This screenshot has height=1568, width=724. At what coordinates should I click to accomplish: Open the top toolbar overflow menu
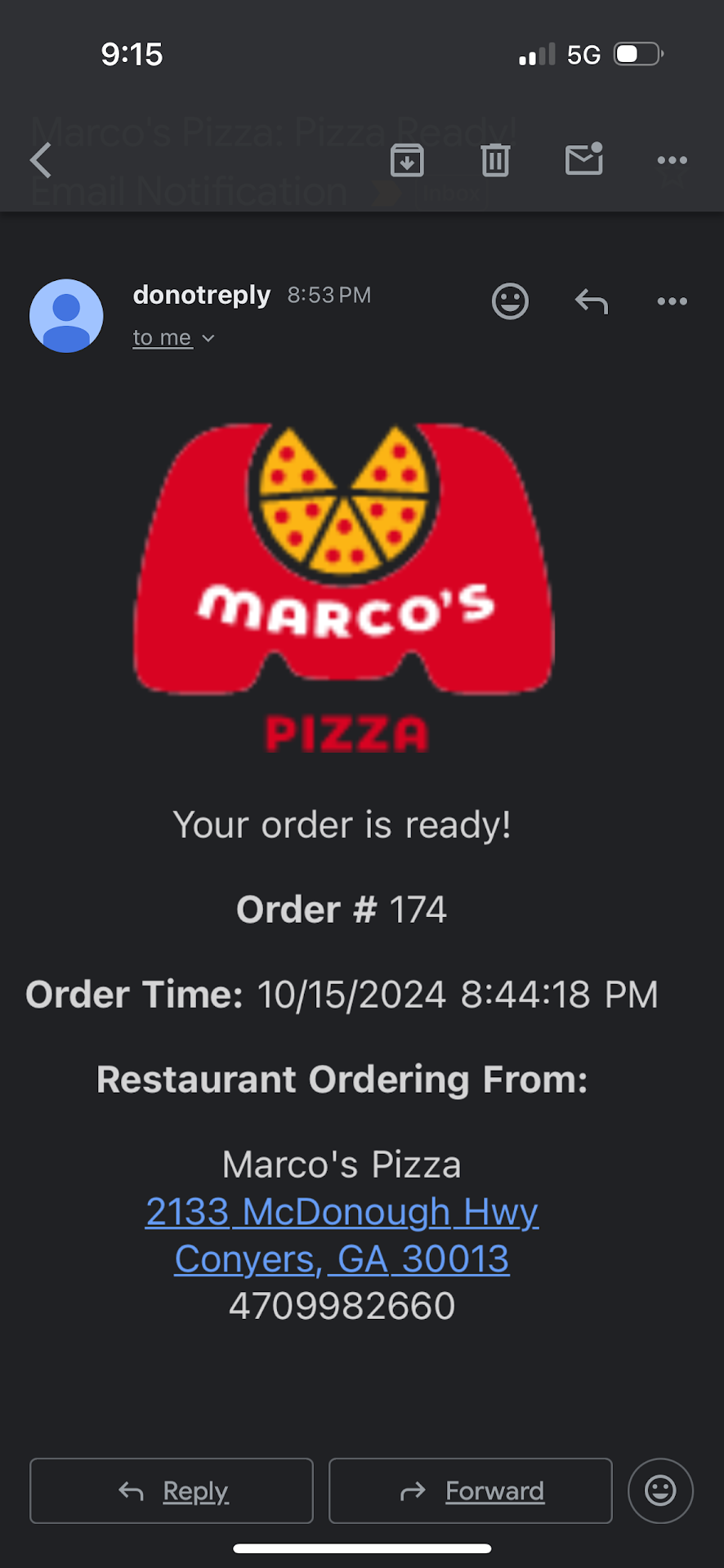point(672,160)
